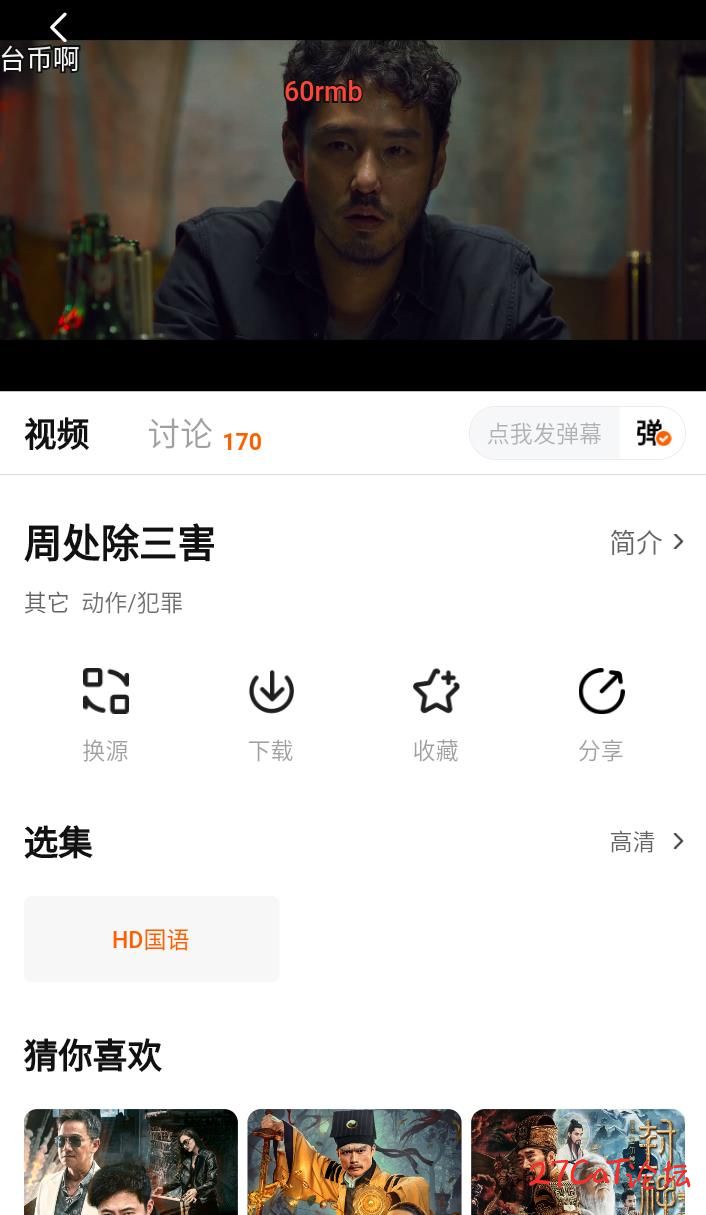The width and height of the screenshot is (706, 1215).
Task: Share the movie via 分享
Action: click(601, 713)
